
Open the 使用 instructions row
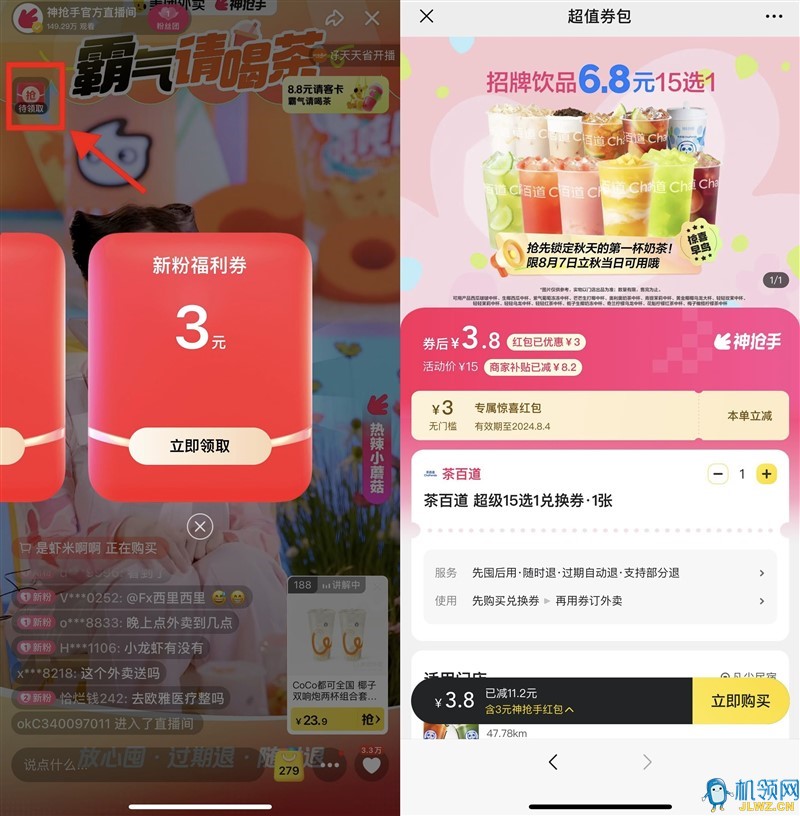pyautogui.click(x=599, y=601)
